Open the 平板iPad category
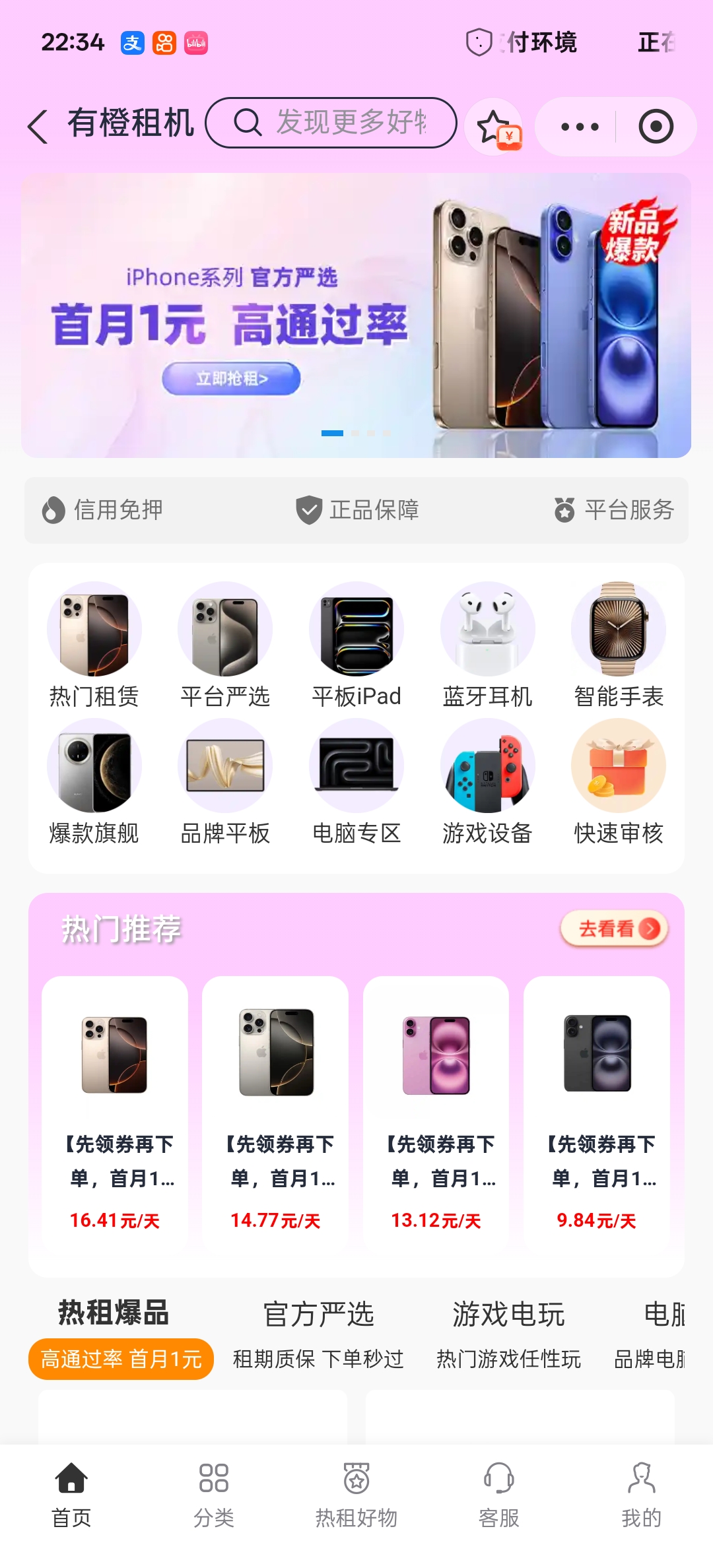The height and width of the screenshot is (1568, 713). [356, 645]
